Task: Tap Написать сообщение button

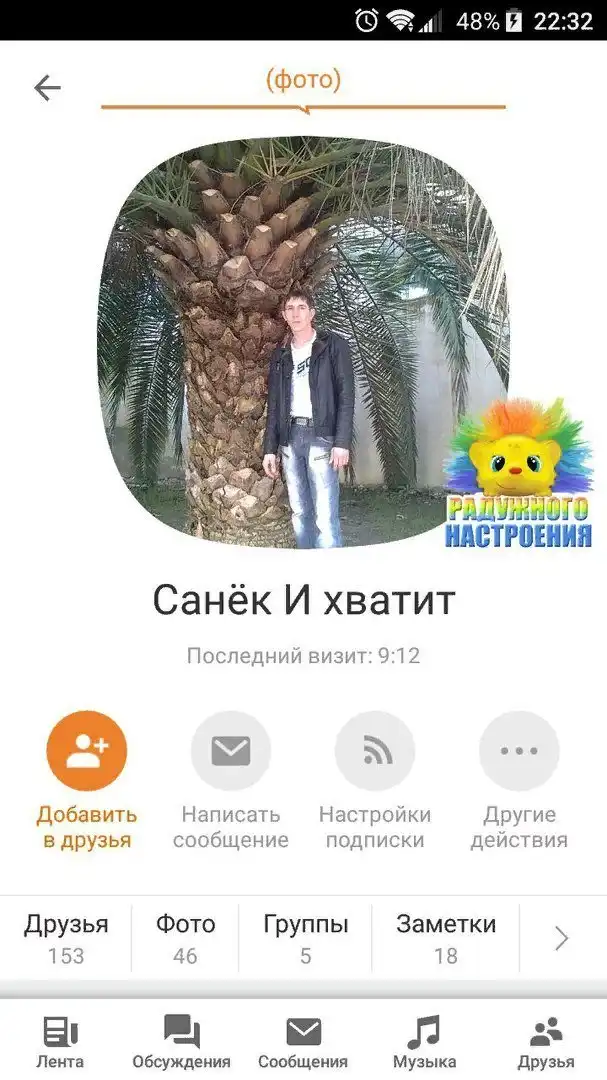Action: (x=231, y=751)
